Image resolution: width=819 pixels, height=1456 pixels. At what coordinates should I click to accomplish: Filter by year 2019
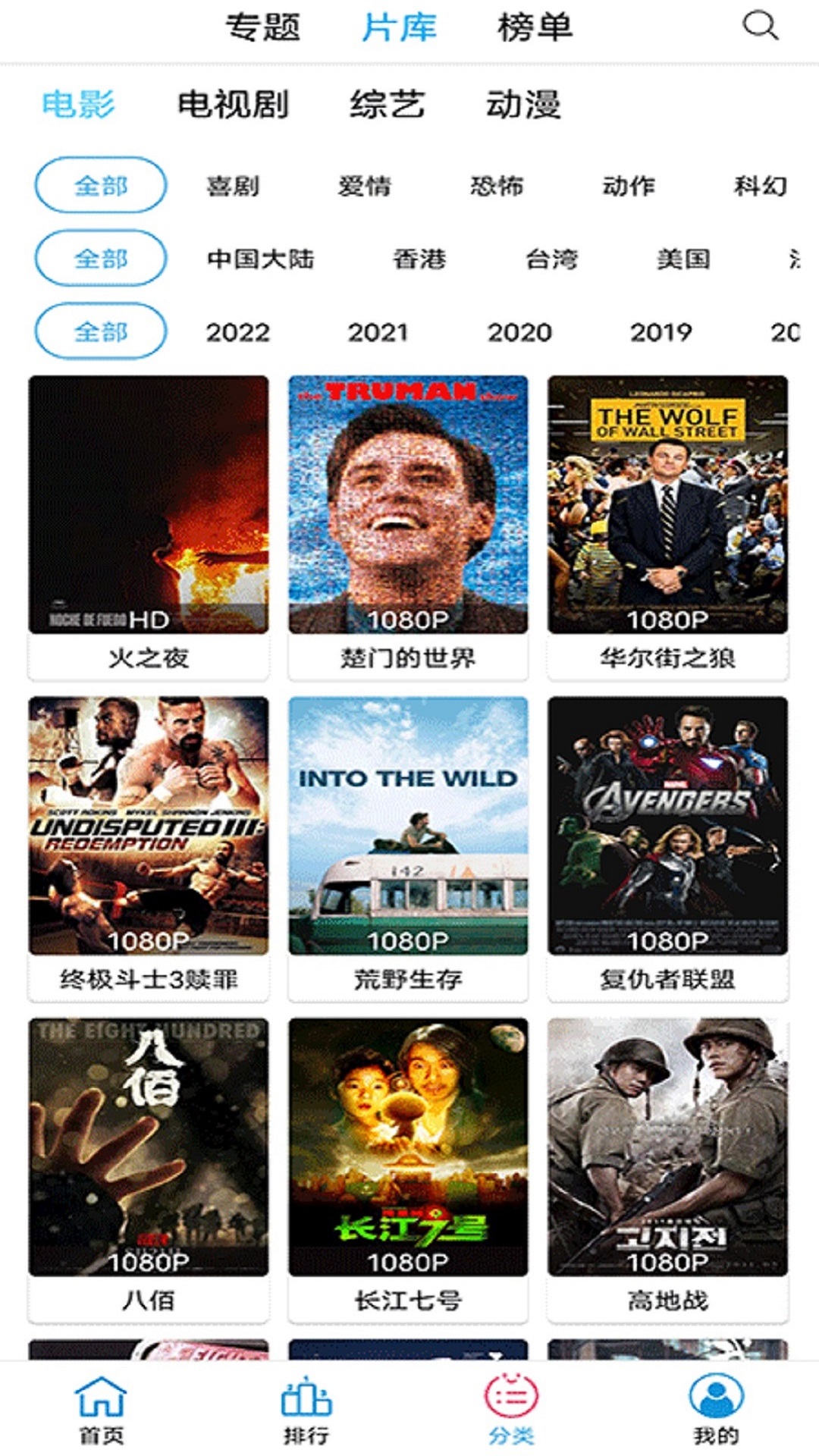point(661,332)
